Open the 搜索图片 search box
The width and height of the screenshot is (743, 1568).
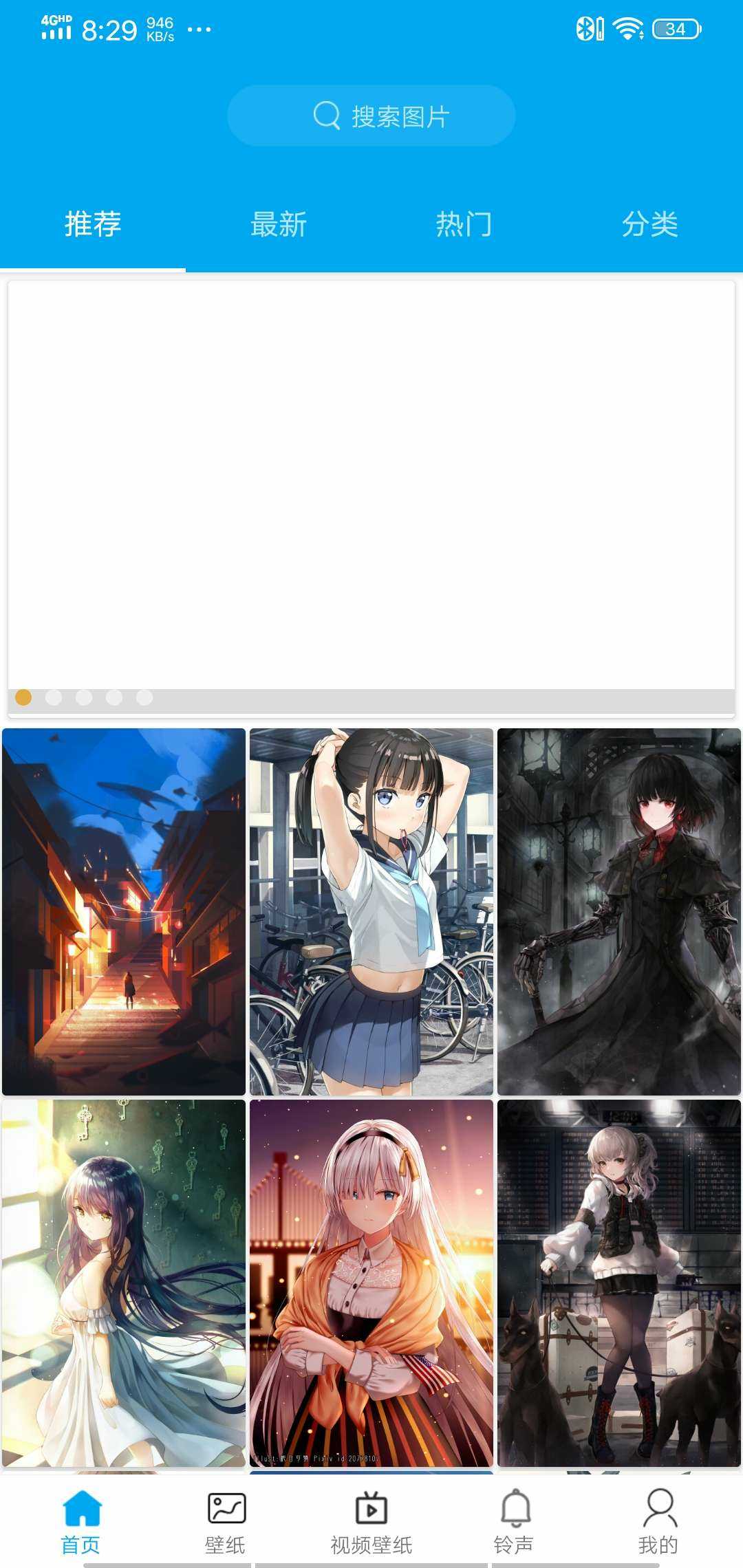(x=371, y=116)
